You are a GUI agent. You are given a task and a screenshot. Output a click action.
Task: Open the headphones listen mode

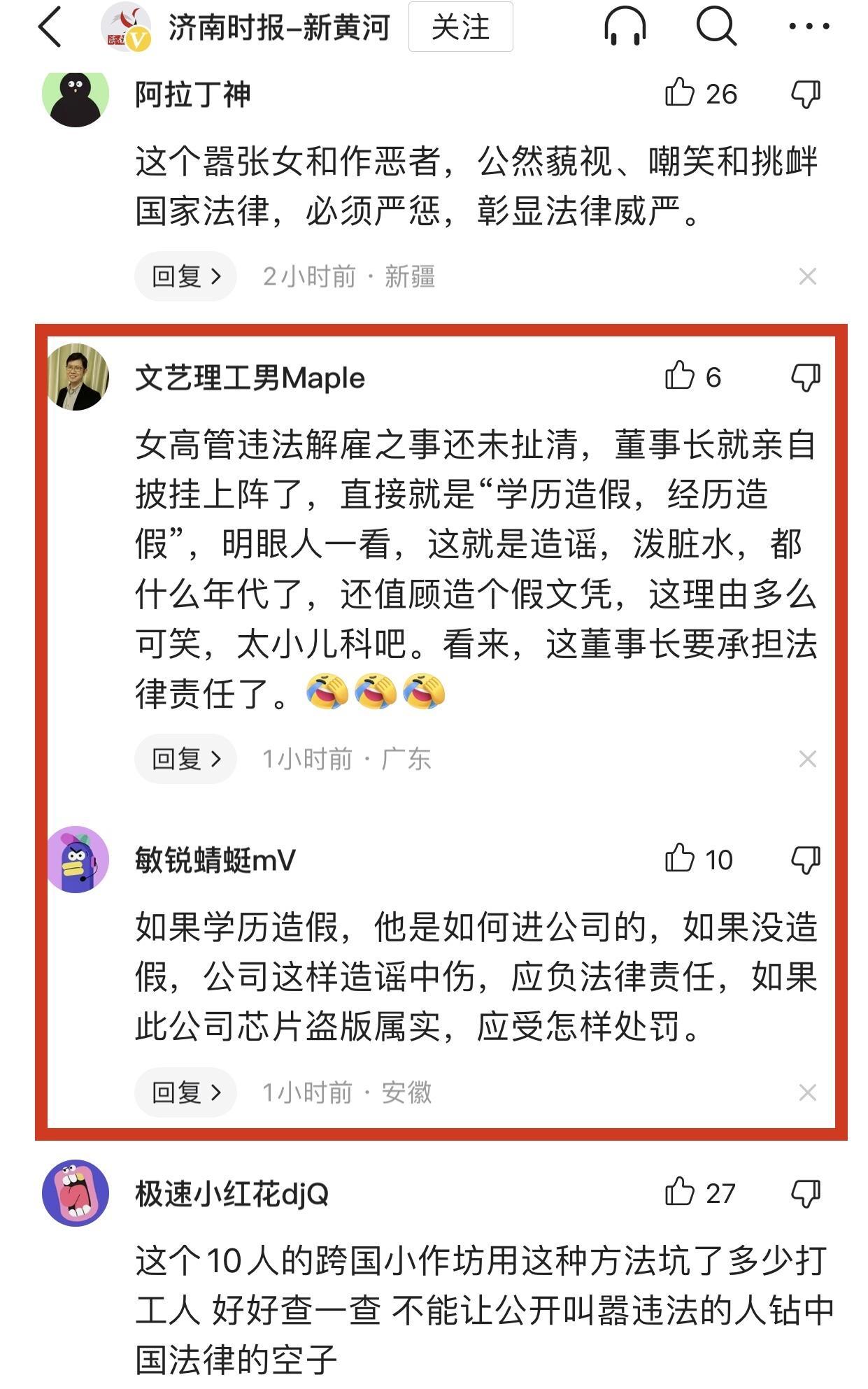click(625, 27)
